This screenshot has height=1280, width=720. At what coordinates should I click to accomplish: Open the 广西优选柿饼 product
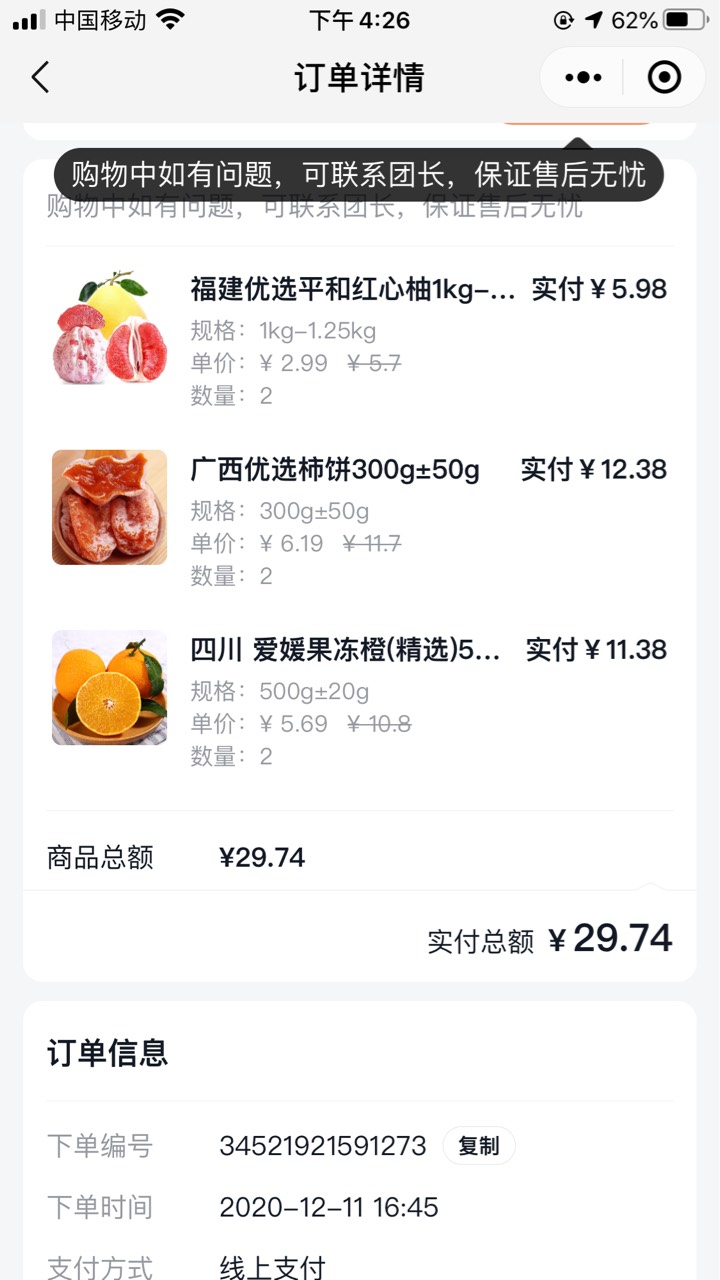[x=335, y=470]
